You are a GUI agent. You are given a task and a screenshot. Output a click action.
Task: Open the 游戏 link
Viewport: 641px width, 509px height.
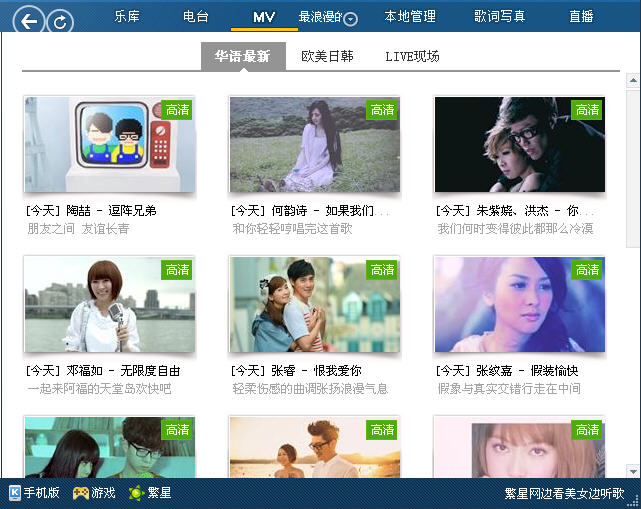pyautogui.click(x=94, y=493)
